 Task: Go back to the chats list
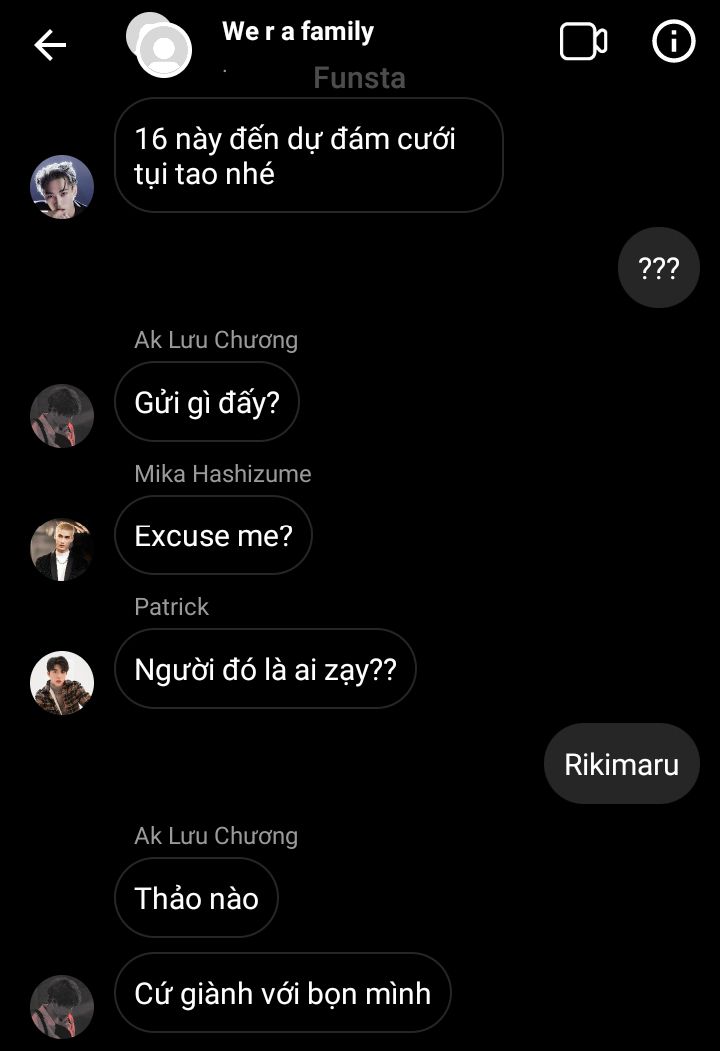(49, 44)
